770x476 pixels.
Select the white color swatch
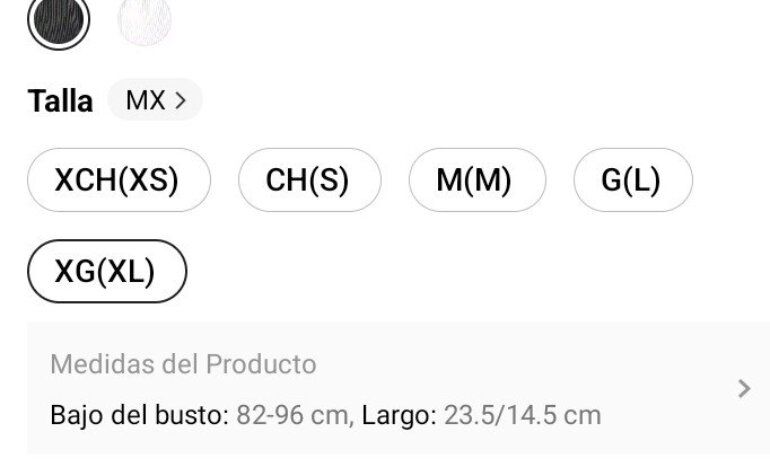coord(144,20)
